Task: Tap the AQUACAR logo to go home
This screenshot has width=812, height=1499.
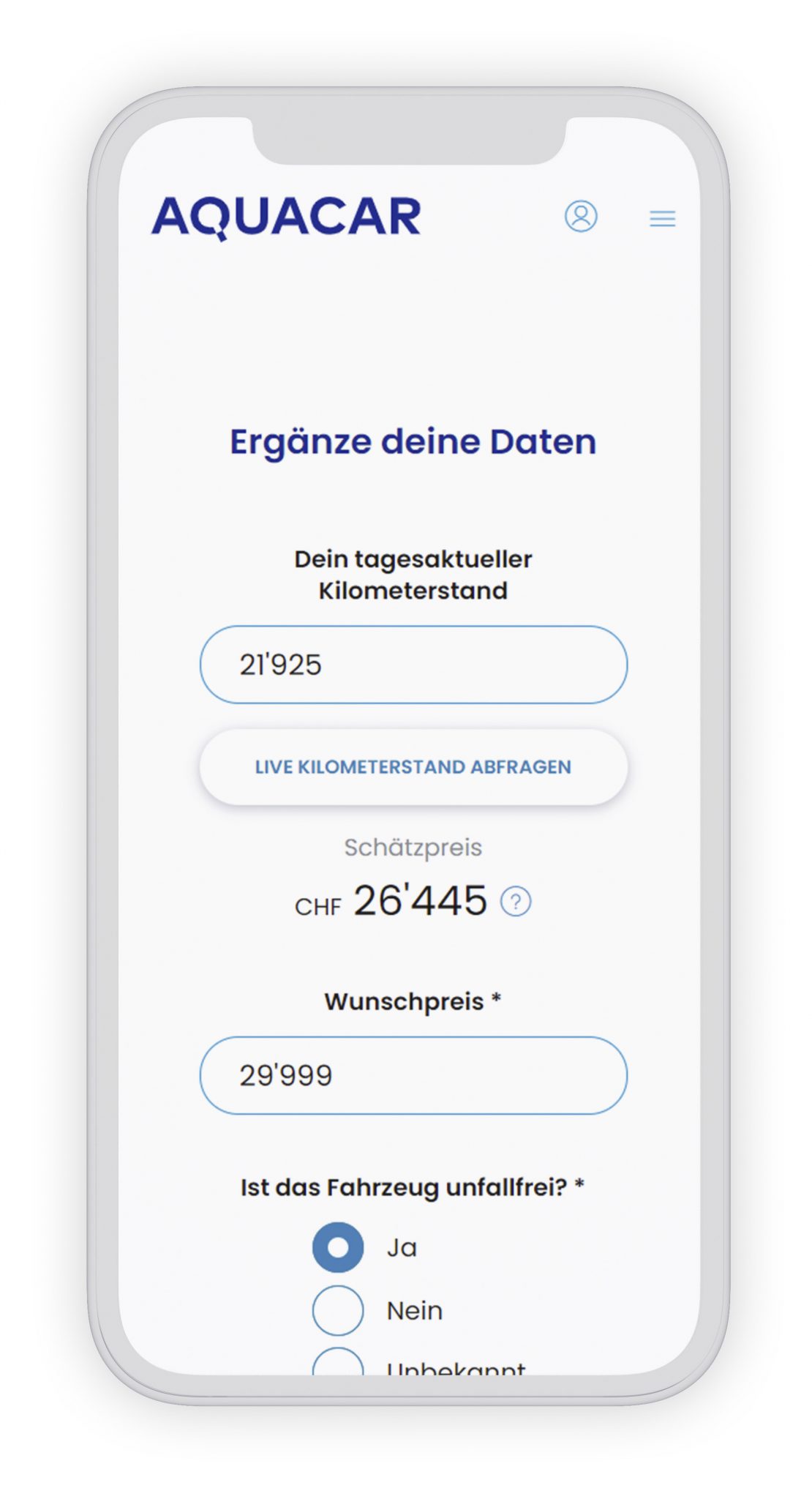Action: 286,217
